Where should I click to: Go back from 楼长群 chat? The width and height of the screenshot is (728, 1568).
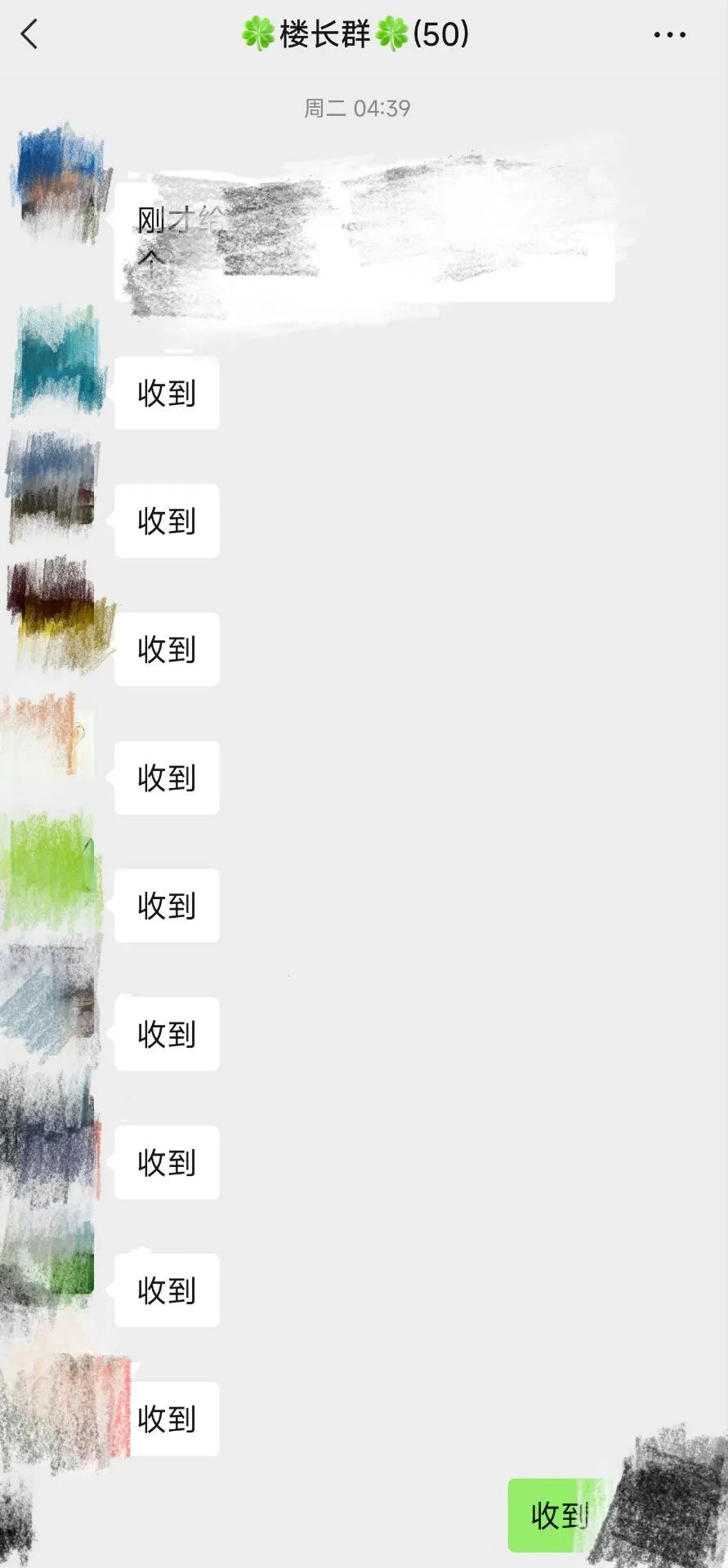tap(29, 34)
